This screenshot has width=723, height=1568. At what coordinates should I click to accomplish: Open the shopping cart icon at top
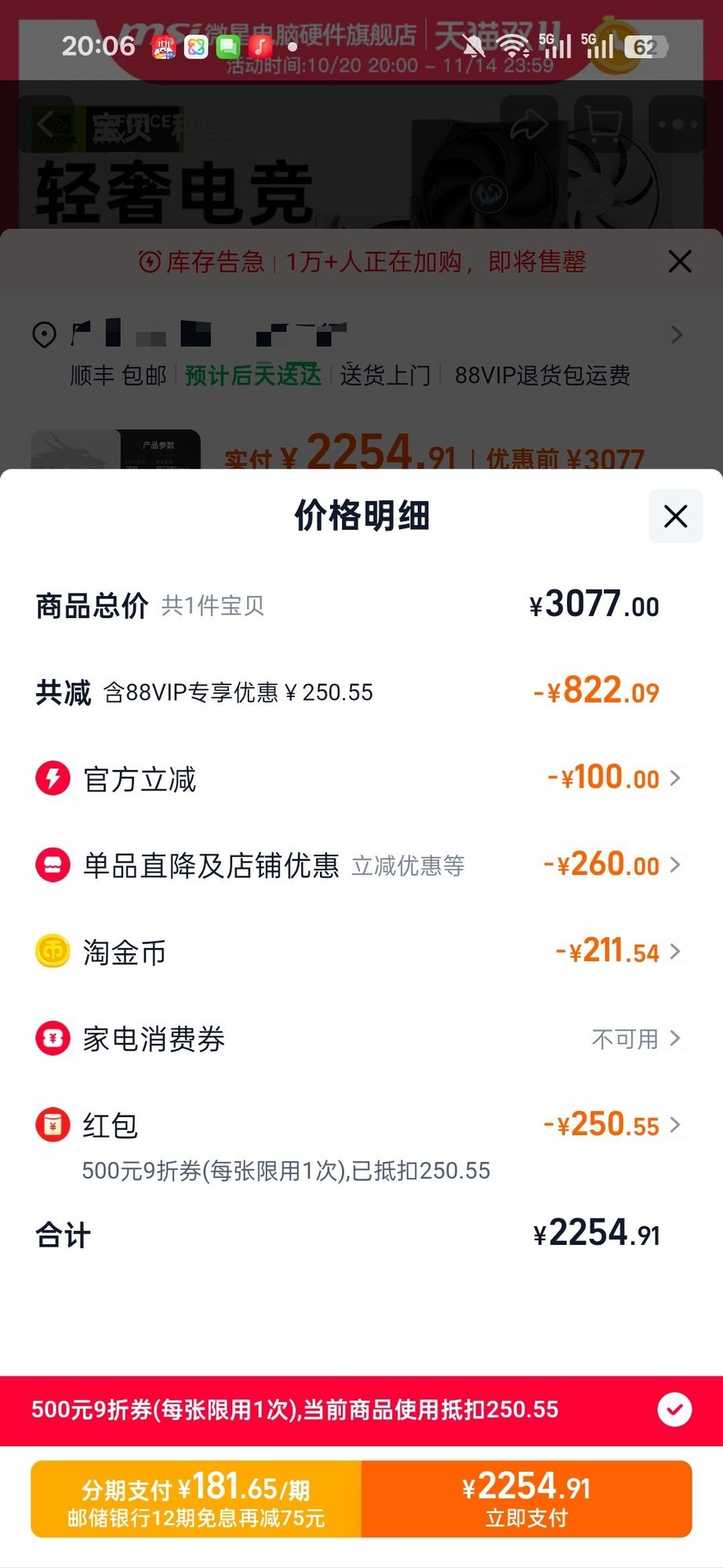(604, 124)
